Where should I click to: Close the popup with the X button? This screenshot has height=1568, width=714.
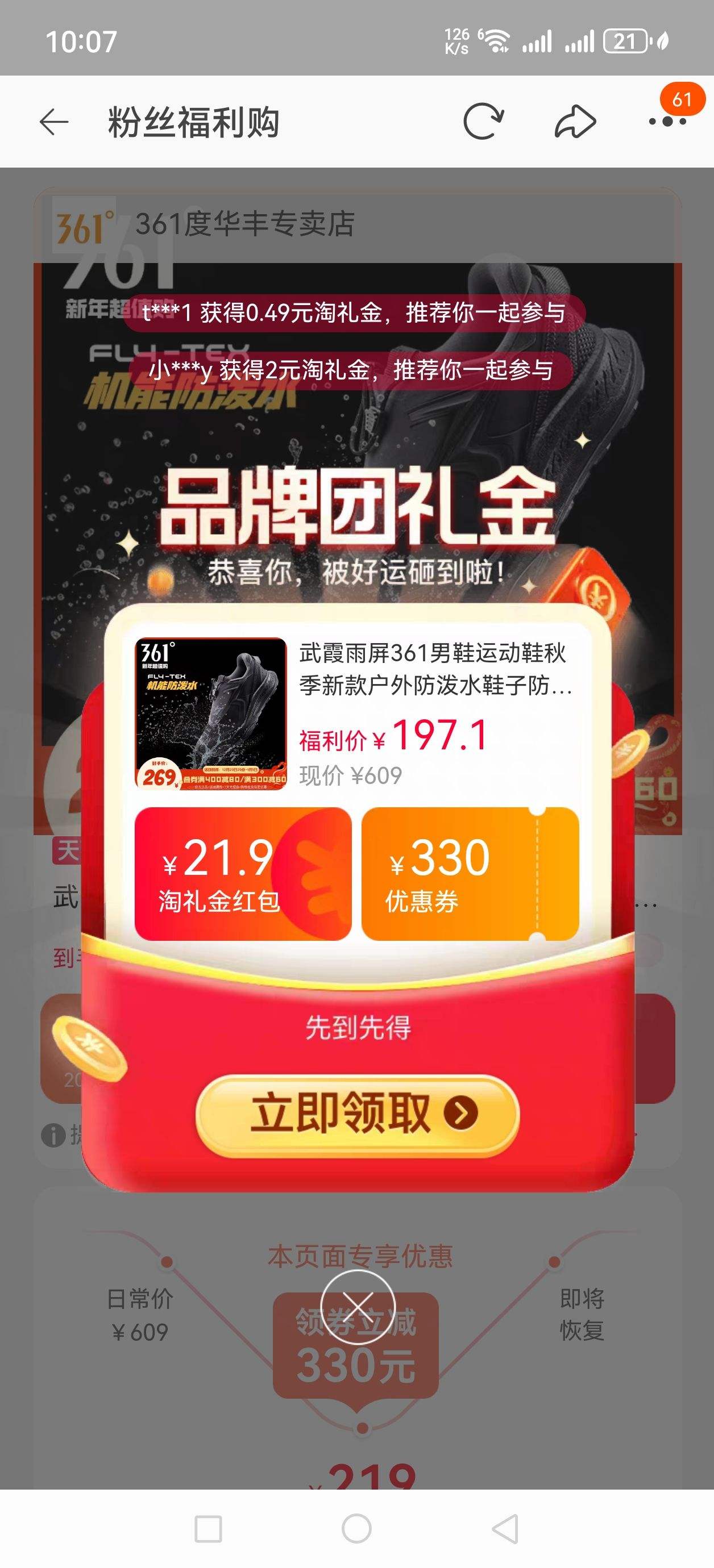358,1307
